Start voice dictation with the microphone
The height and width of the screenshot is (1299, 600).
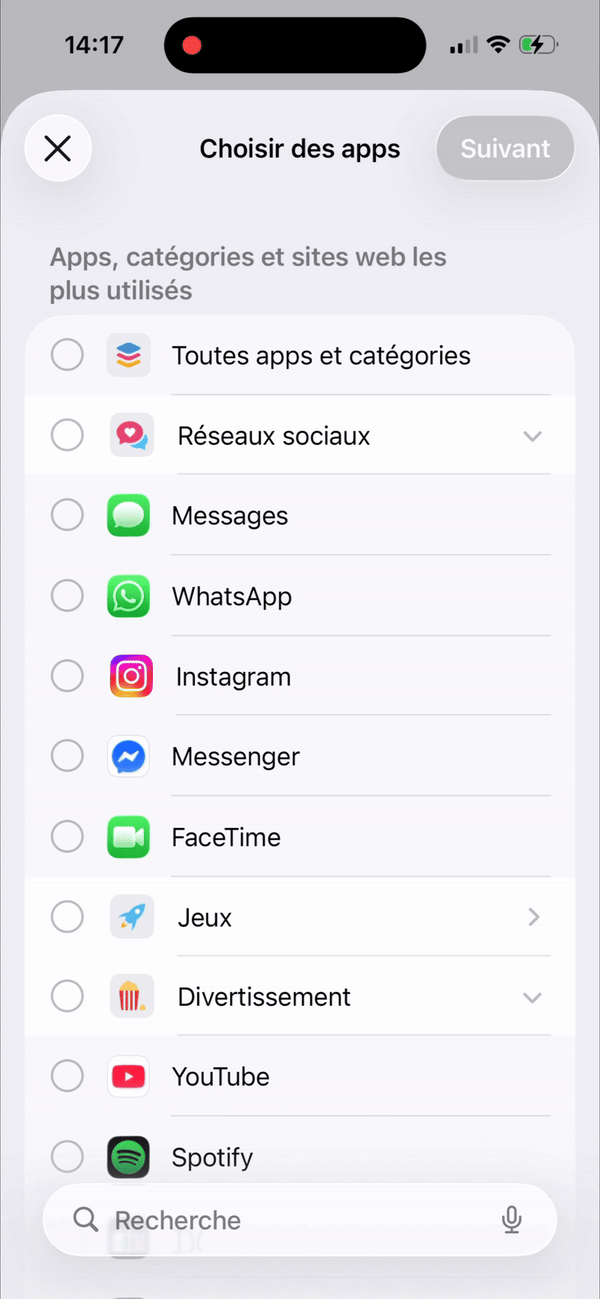click(x=511, y=1220)
